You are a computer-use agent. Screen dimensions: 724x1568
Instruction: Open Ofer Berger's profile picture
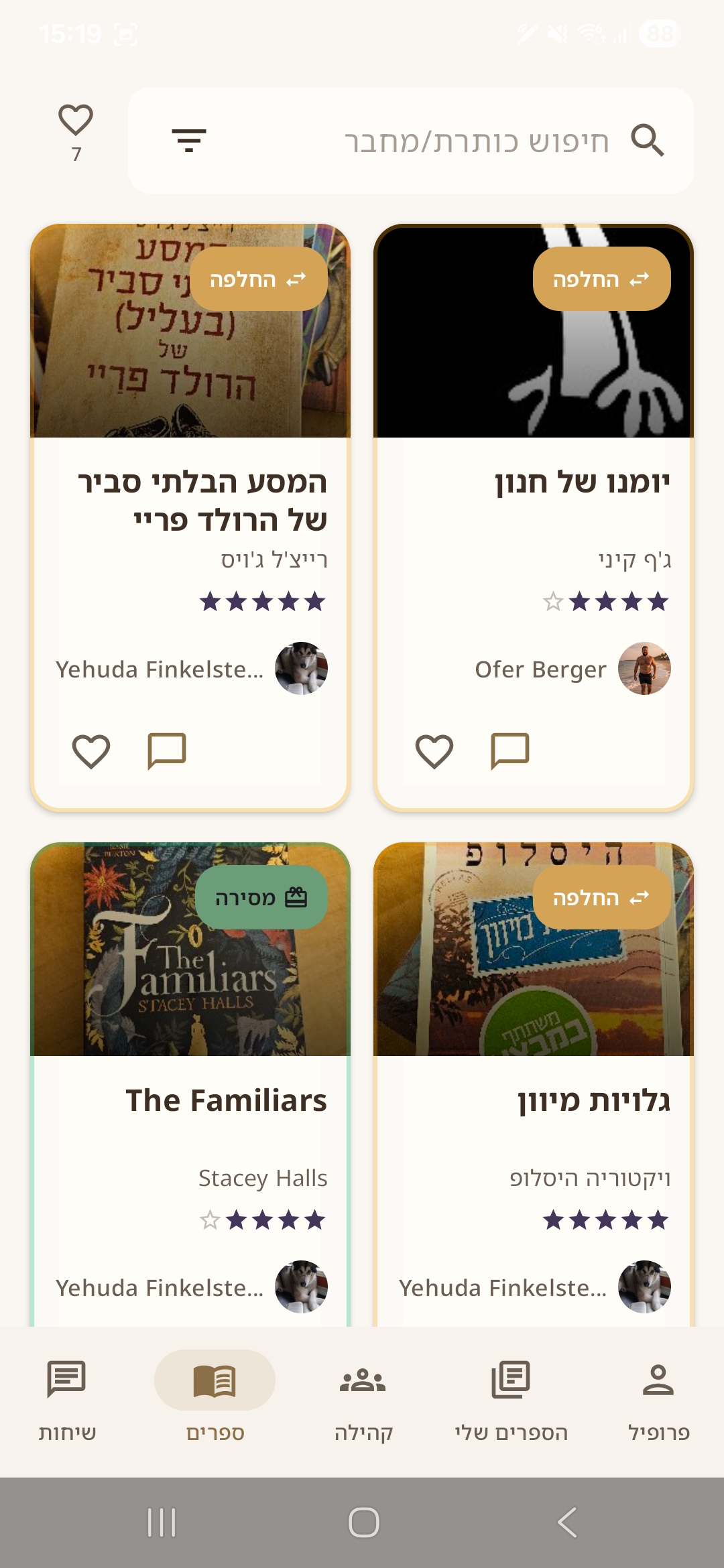pos(645,669)
